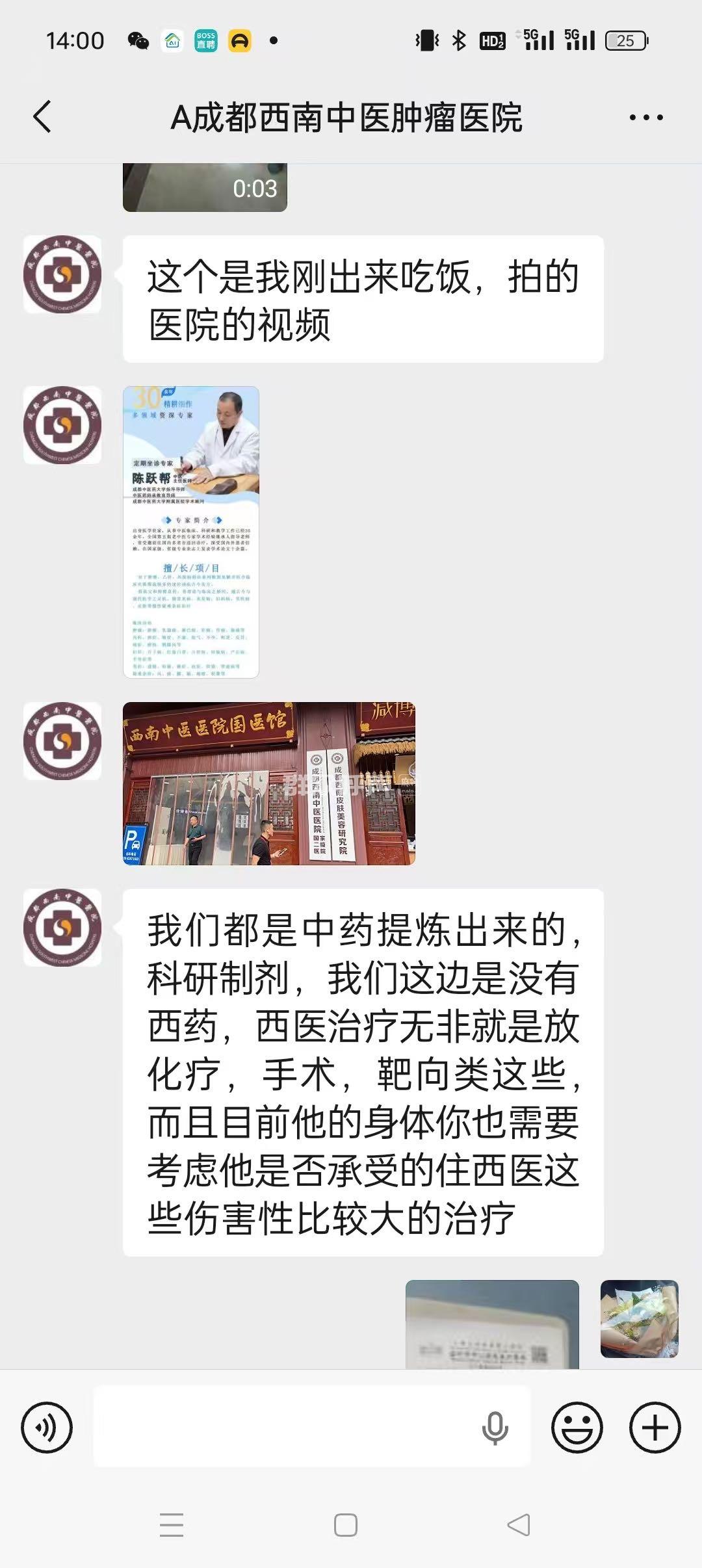The height and width of the screenshot is (1568, 702).
Task: Go back from this chat
Action: click(42, 117)
